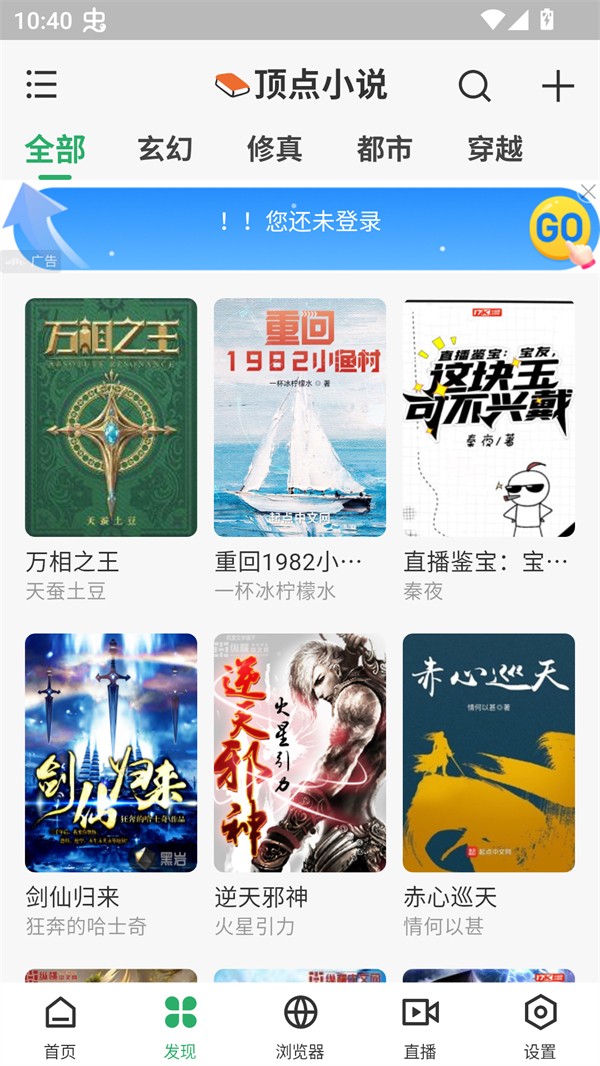Open the search magnifier icon
This screenshot has height=1066, width=600.
pyautogui.click(x=474, y=86)
